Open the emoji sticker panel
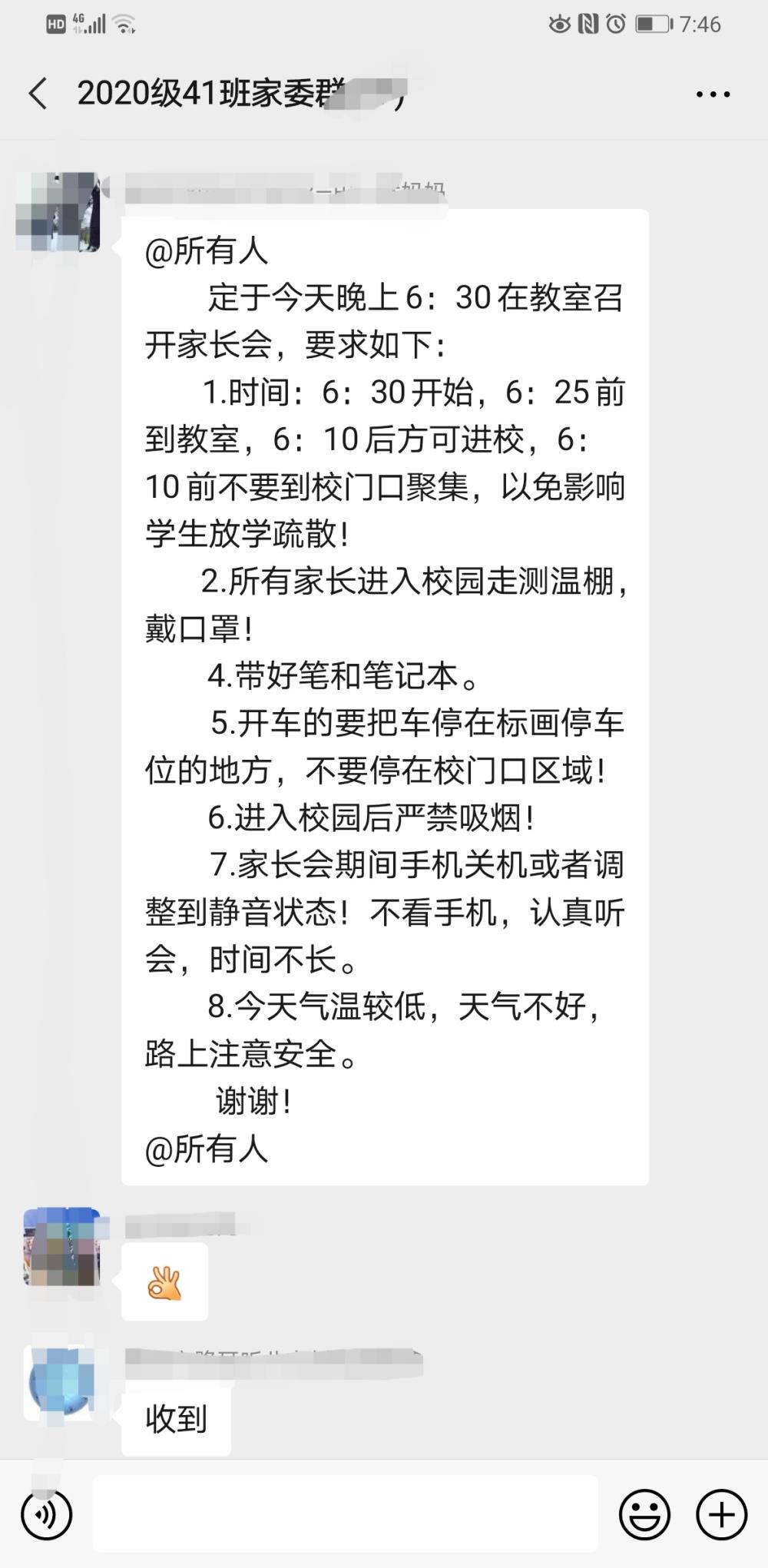Image resolution: width=768 pixels, height=1568 pixels. pos(644,1514)
